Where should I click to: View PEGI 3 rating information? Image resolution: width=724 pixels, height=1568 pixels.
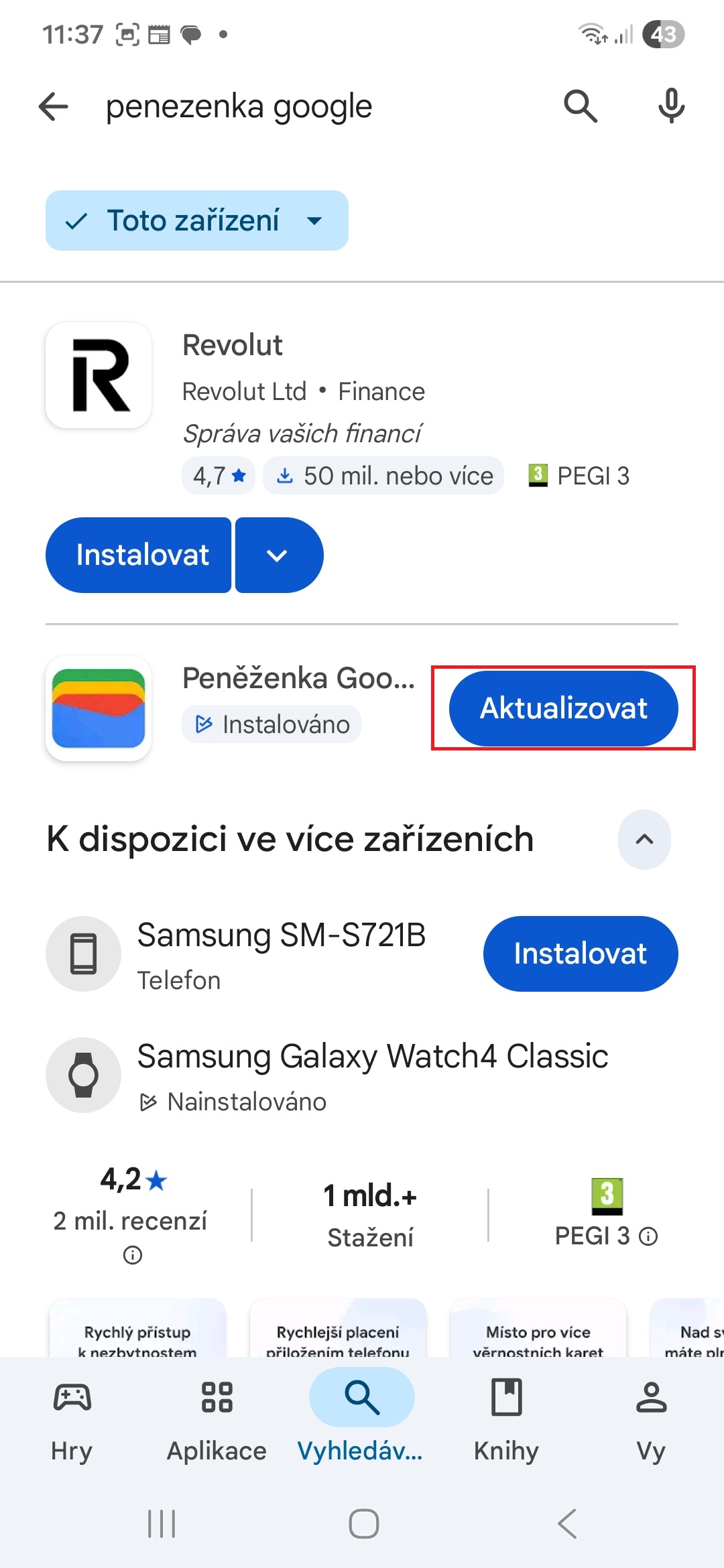click(x=648, y=1236)
